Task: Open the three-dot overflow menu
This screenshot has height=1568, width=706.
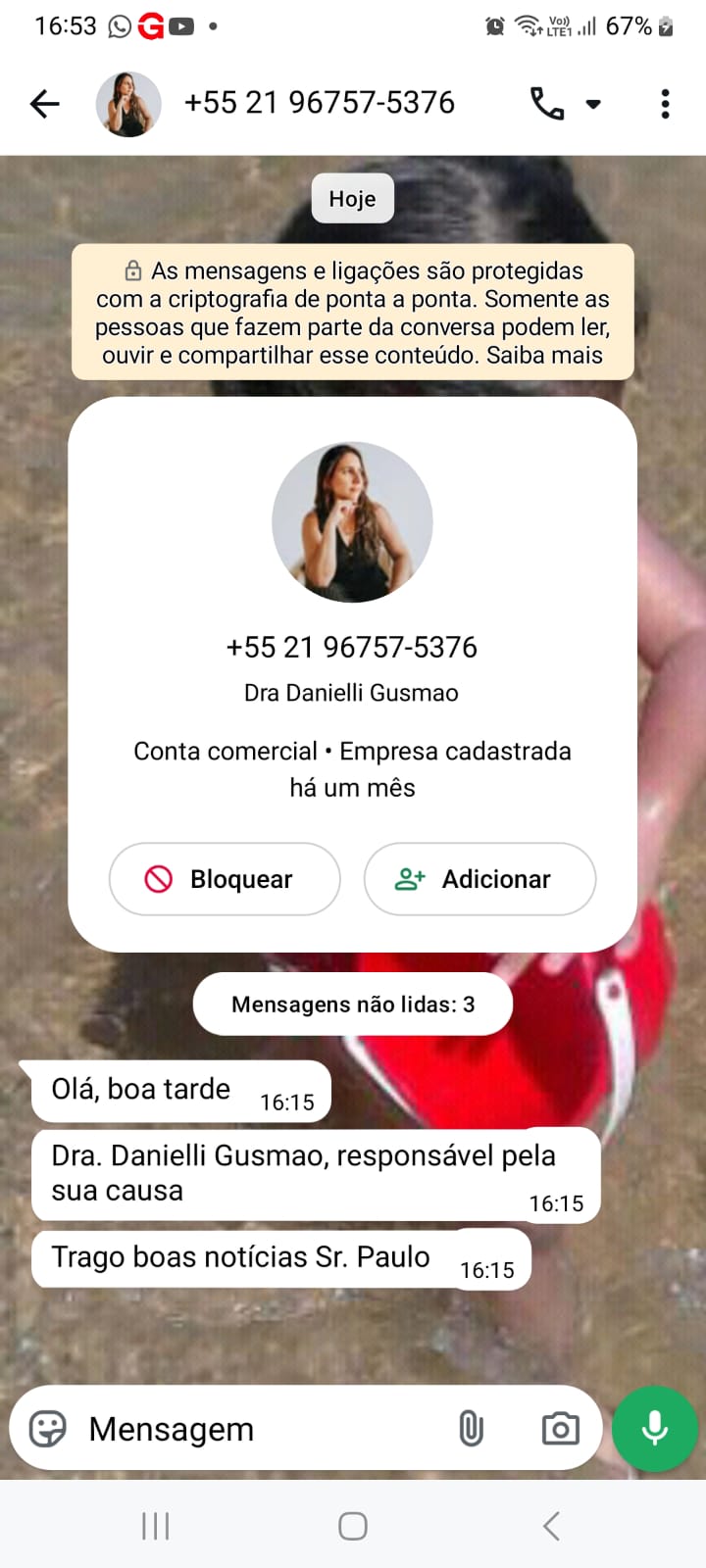Action: [665, 104]
